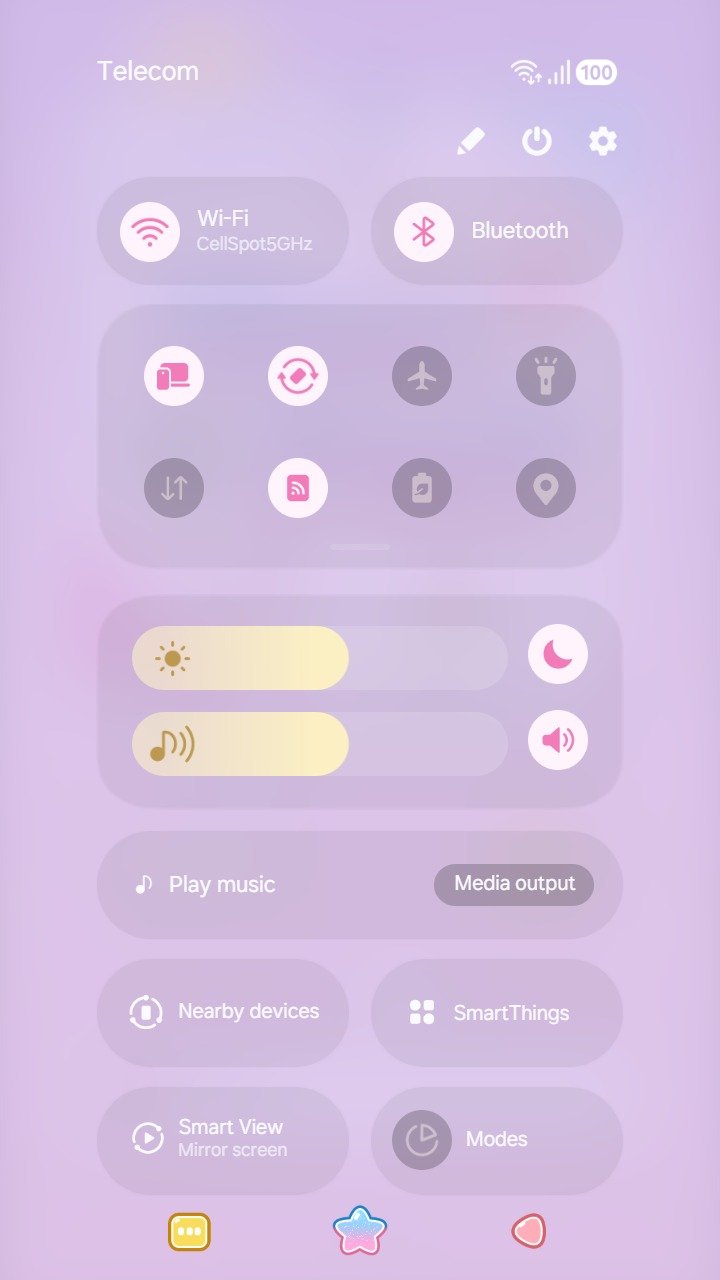This screenshot has height=1280, width=720.
Task: Disable auto rotate
Action: (x=298, y=376)
